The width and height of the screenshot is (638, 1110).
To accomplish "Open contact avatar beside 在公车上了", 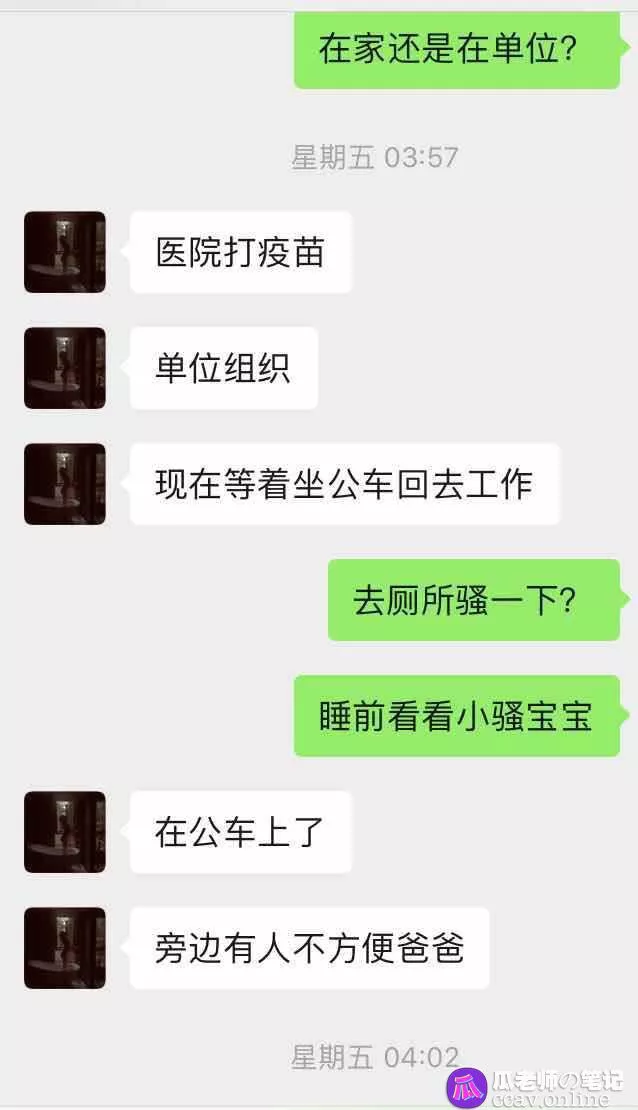I will pos(65,832).
